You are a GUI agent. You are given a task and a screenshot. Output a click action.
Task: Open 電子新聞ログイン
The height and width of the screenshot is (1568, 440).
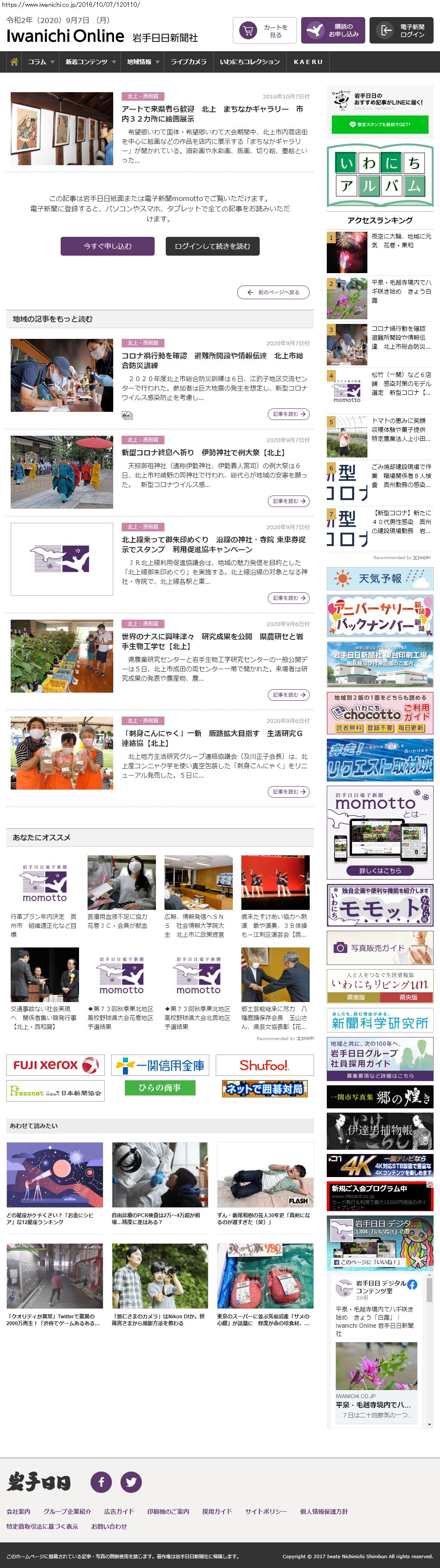coord(401,30)
